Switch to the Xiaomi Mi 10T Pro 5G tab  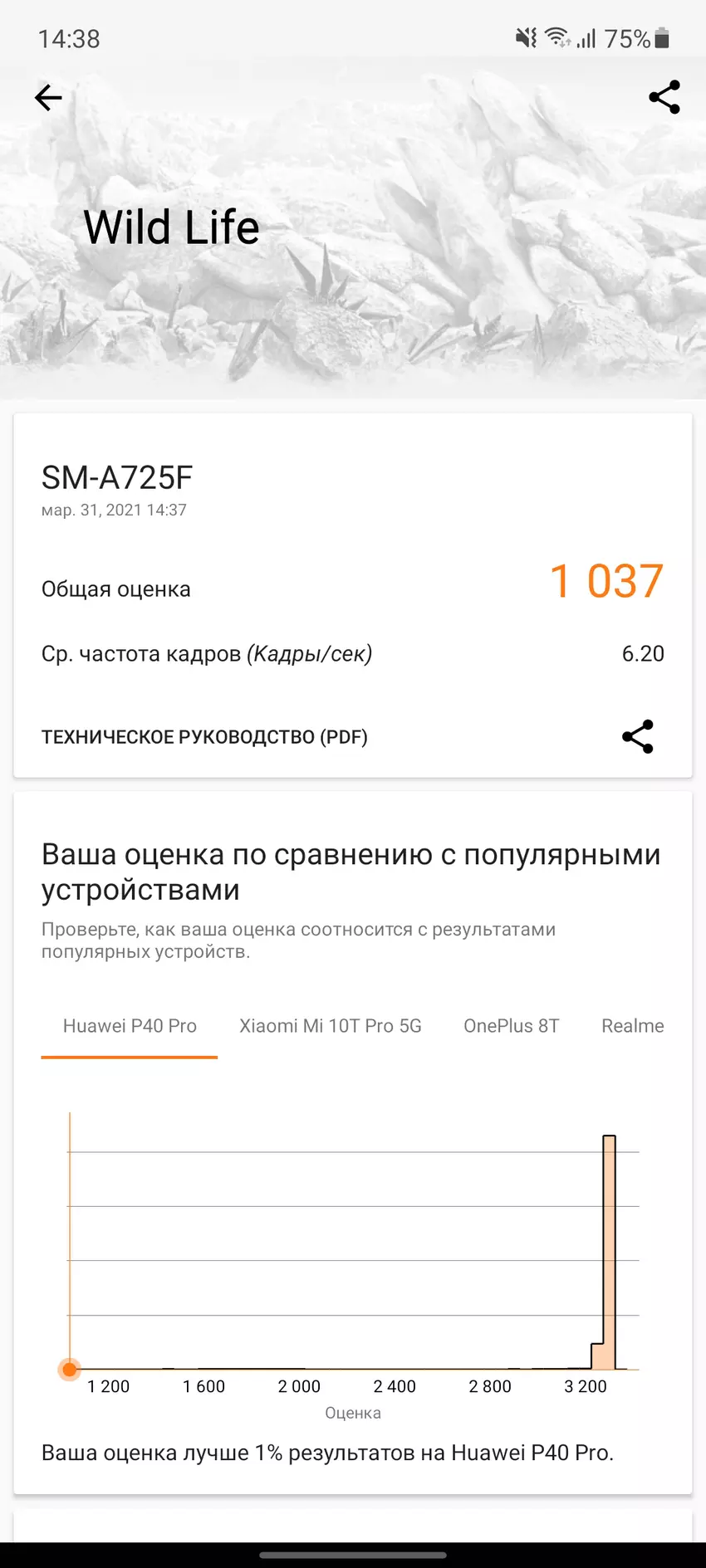tap(330, 1026)
